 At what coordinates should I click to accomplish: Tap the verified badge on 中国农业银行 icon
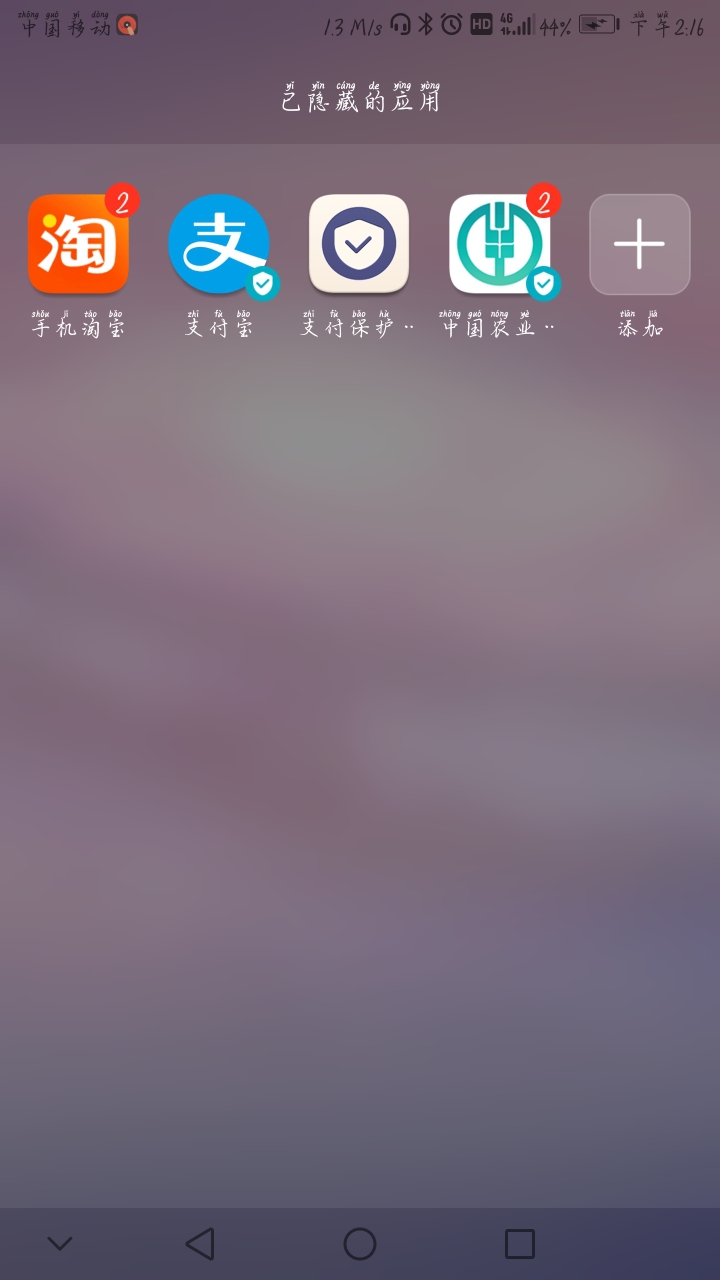pos(543,284)
